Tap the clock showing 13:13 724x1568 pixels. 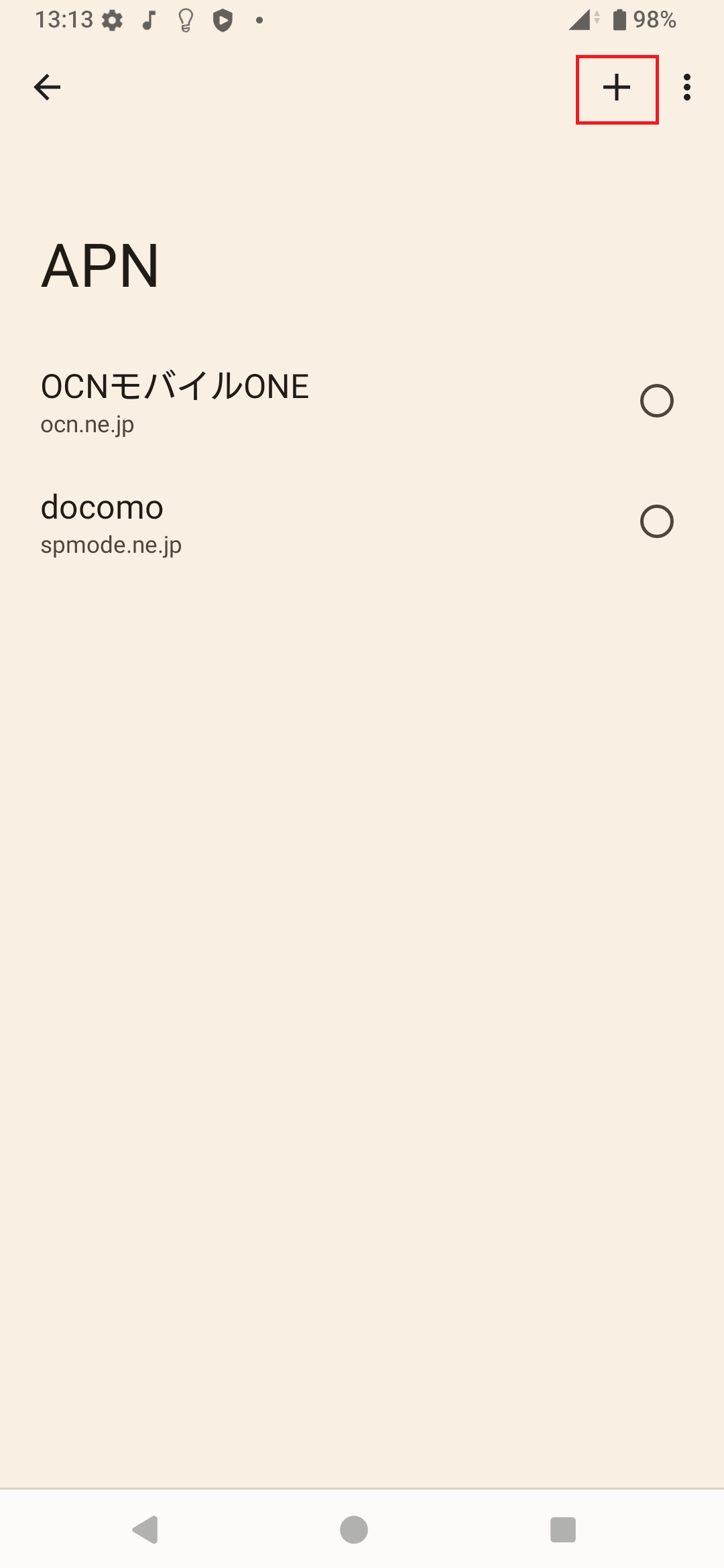tap(65, 20)
